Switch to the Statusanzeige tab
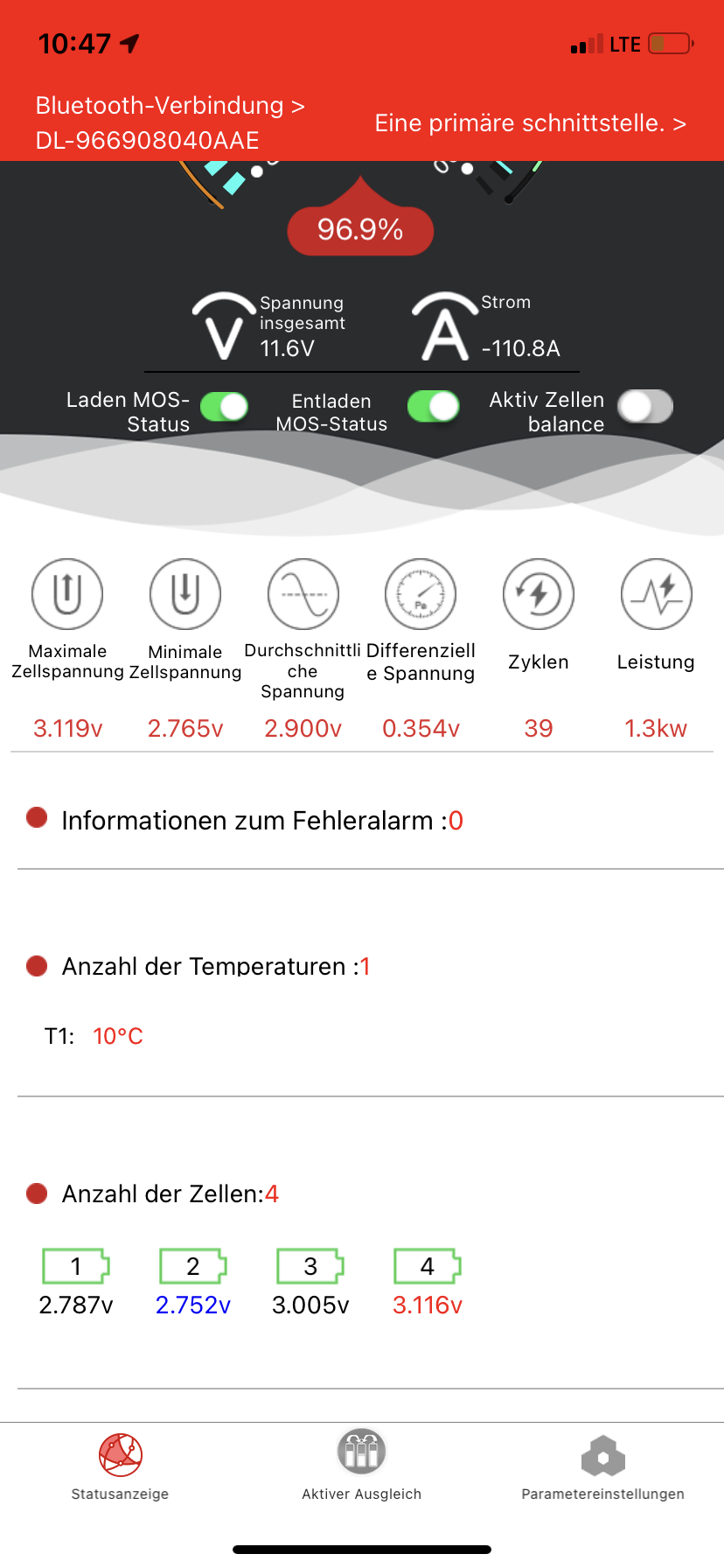724x1568 pixels. click(x=121, y=1467)
